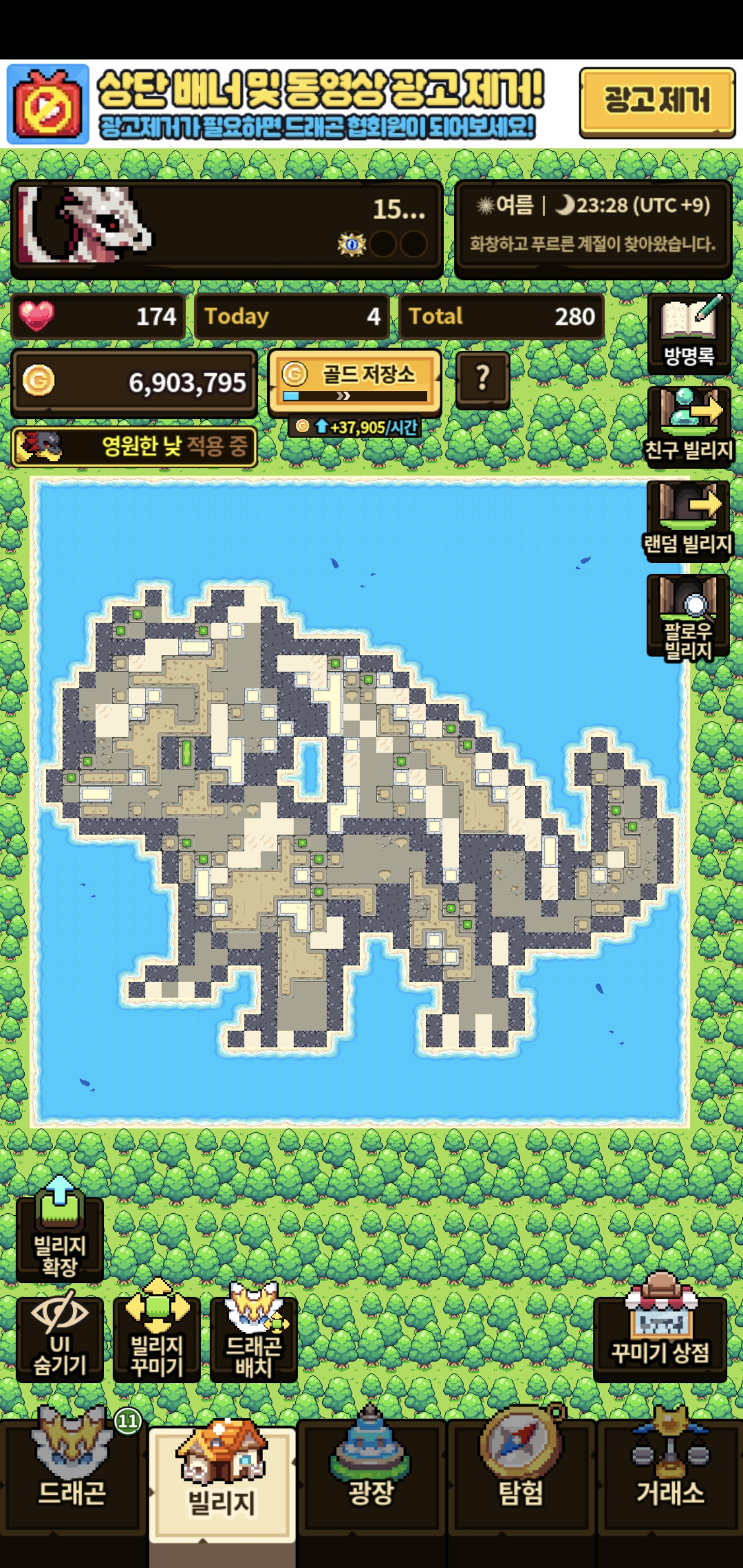Open the question mark help button
This screenshot has height=1568, width=743.
(482, 379)
